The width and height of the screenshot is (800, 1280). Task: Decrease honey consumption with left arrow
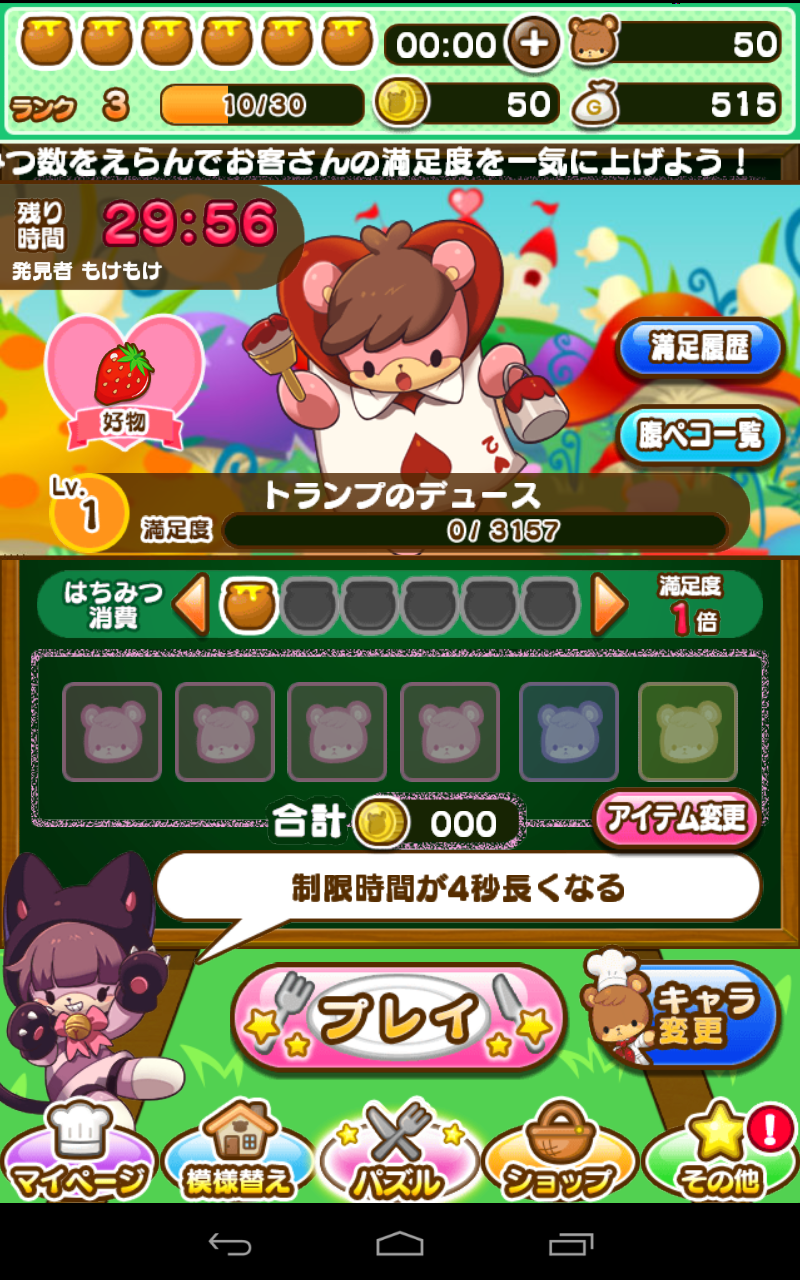pos(192,604)
